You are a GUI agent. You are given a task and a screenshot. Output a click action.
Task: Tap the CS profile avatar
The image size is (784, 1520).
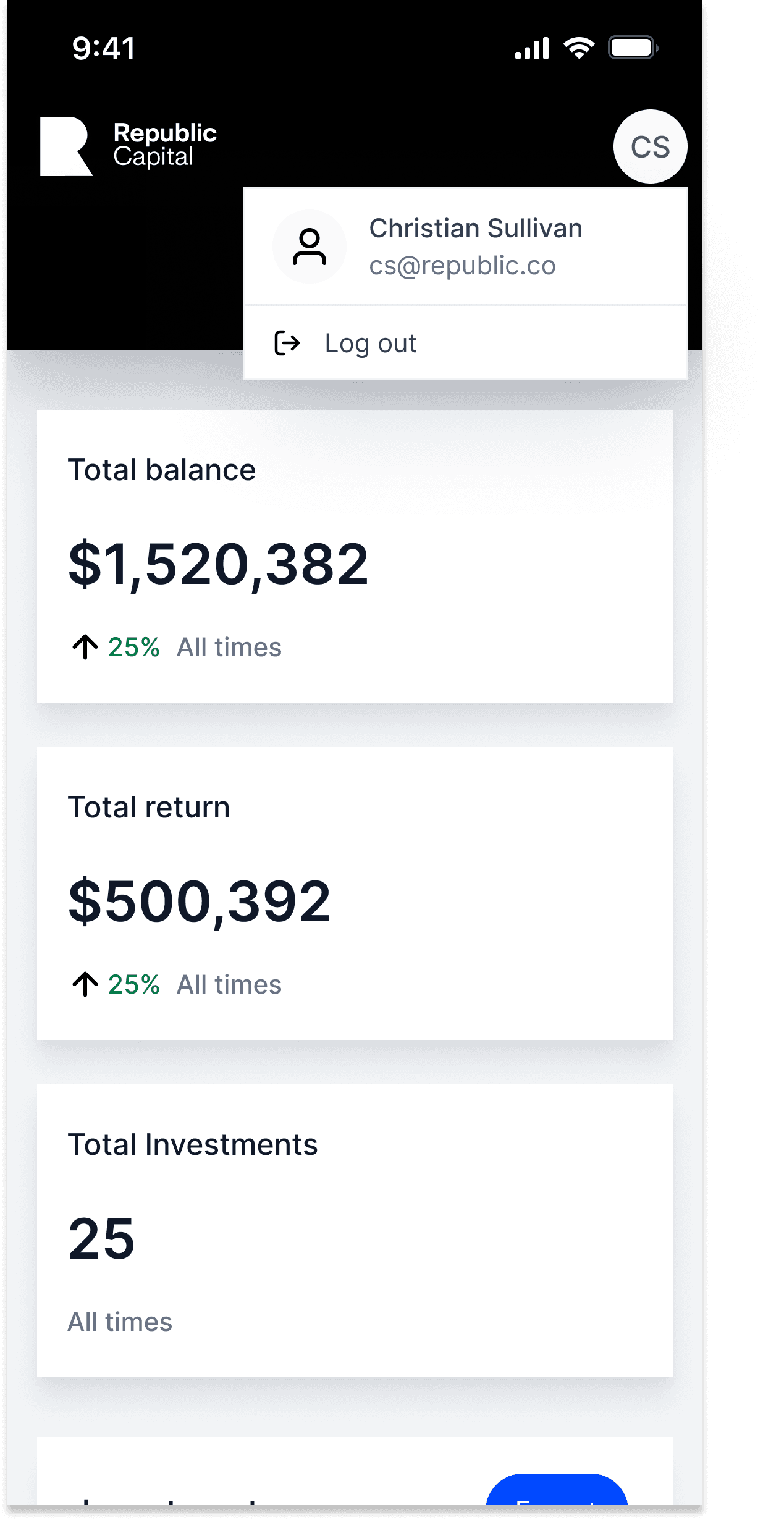tap(650, 146)
